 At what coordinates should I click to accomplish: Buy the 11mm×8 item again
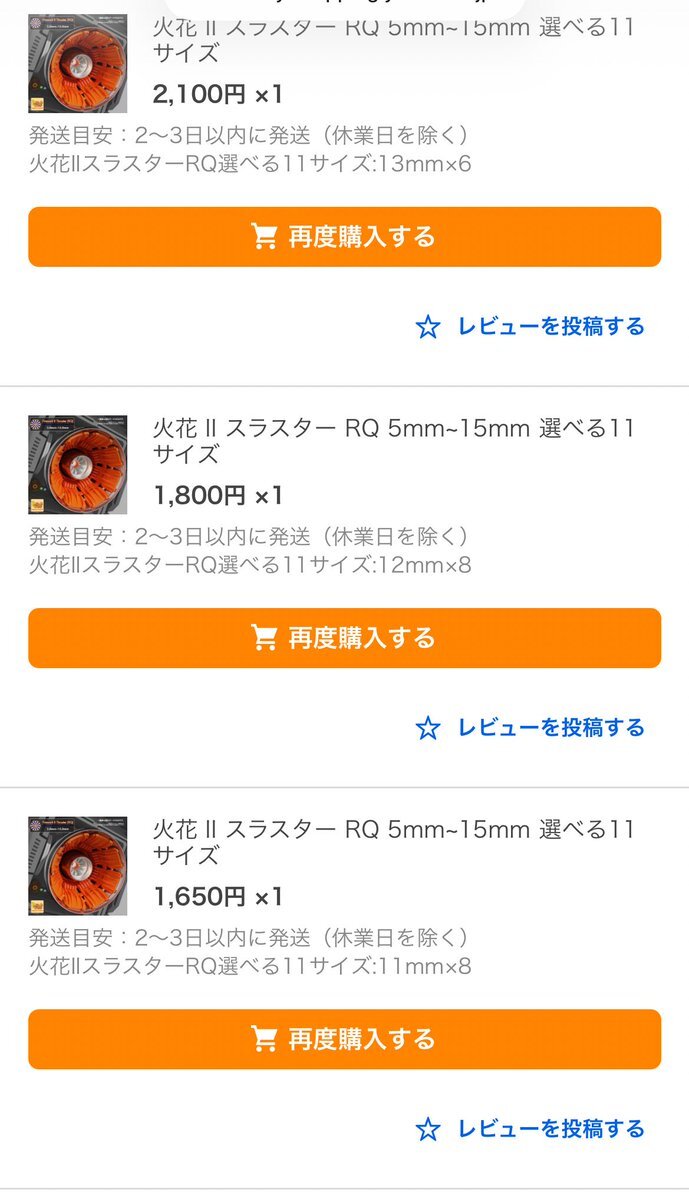click(x=344, y=1039)
